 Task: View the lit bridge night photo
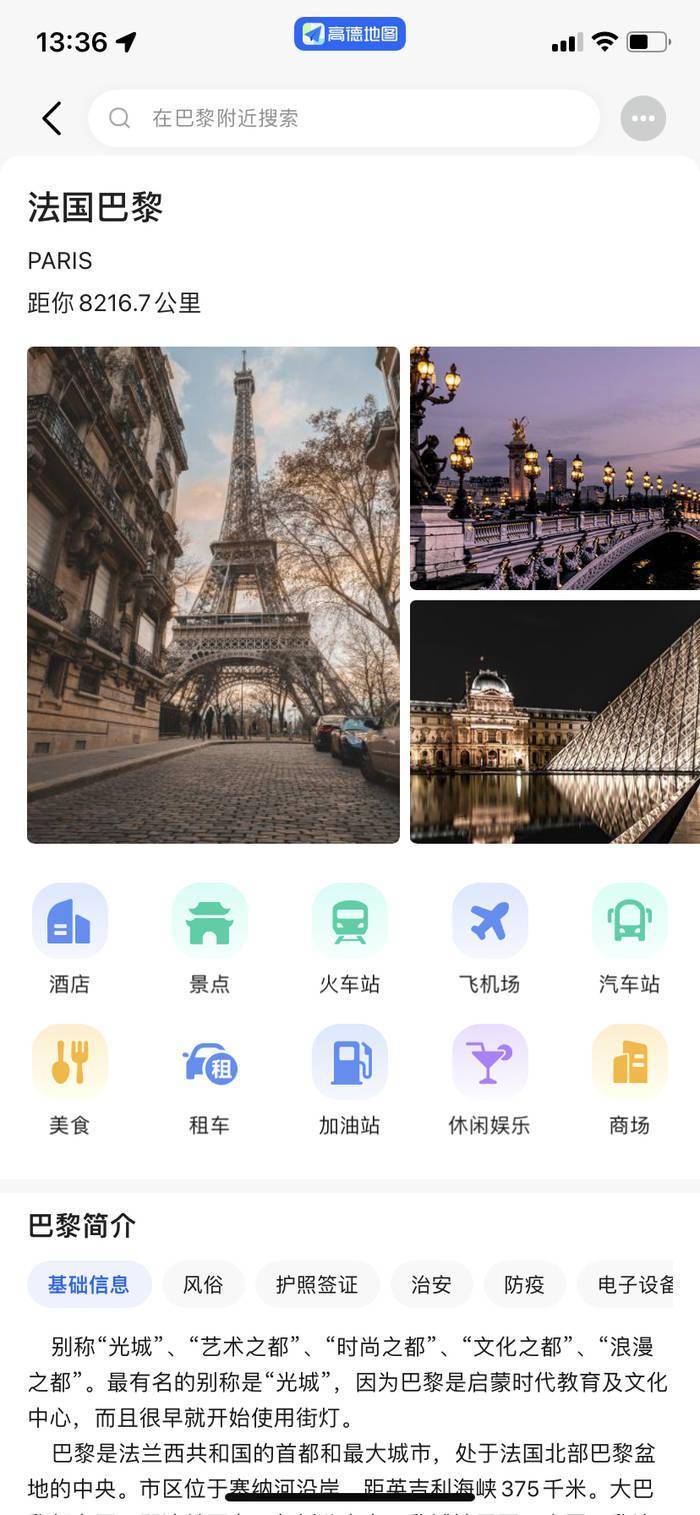click(555, 468)
